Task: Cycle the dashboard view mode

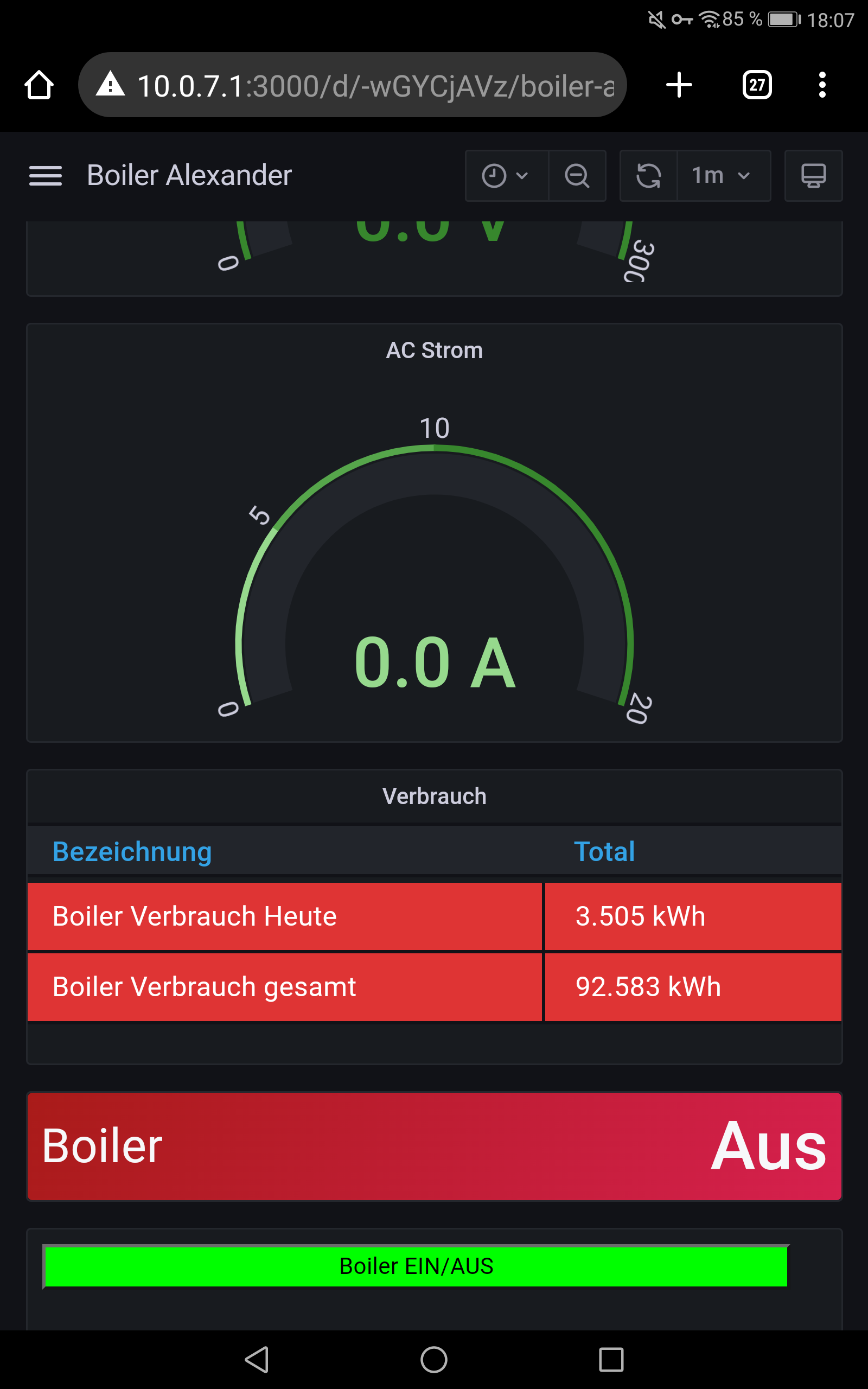Action: [813, 176]
